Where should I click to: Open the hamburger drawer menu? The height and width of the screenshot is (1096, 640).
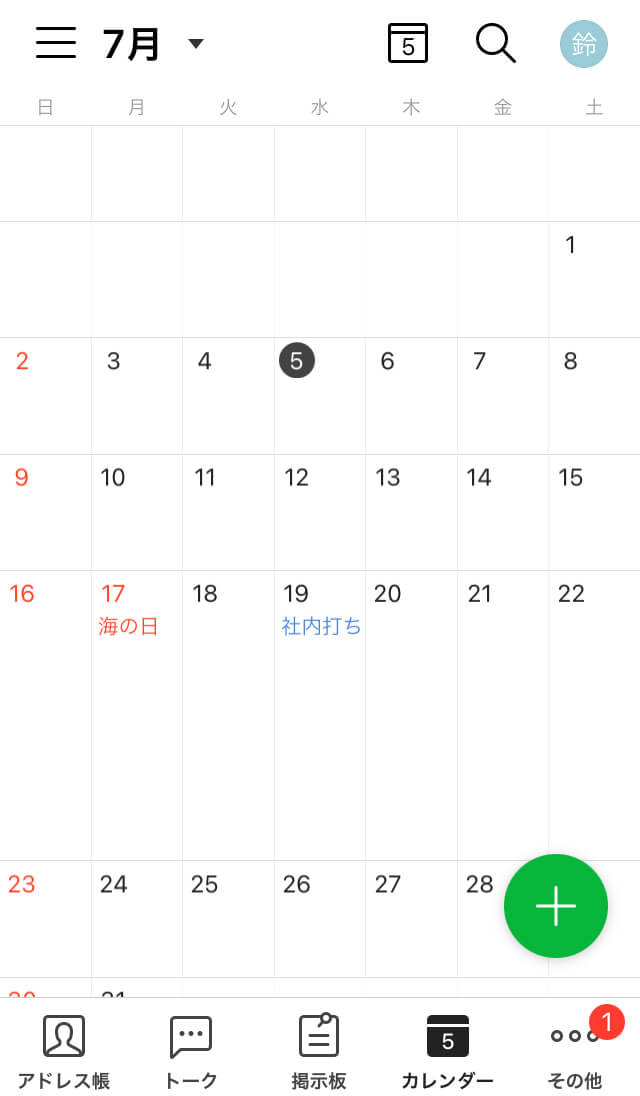pyautogui.click(x=56, y=43)
